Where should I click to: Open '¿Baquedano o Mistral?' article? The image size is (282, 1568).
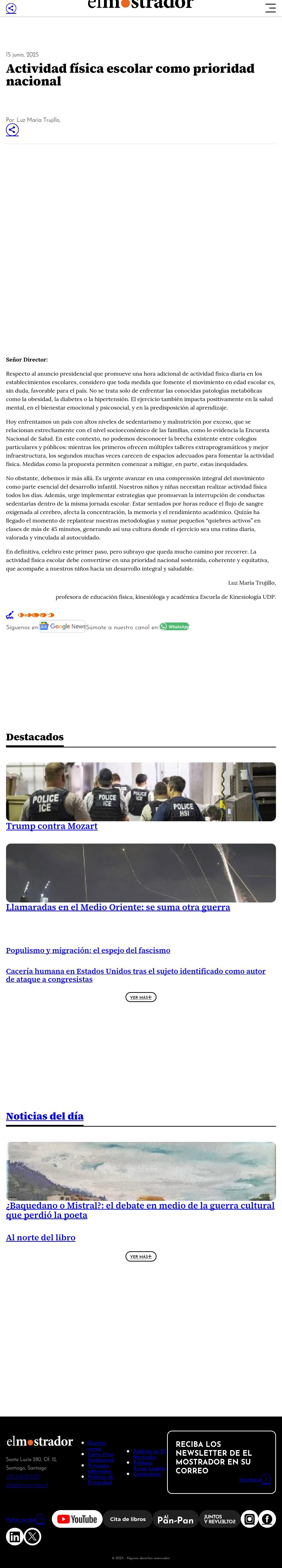tap(140, 1210)
